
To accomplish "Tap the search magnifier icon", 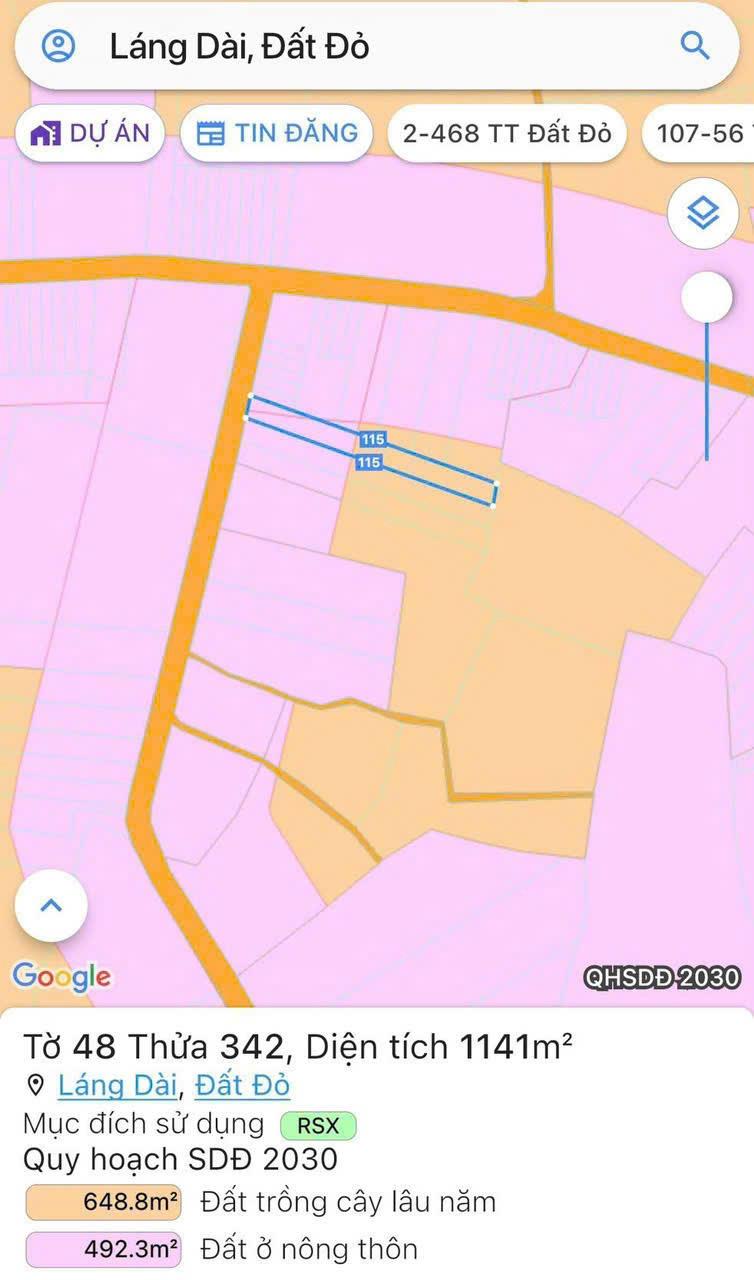I will tap(694, 45).
